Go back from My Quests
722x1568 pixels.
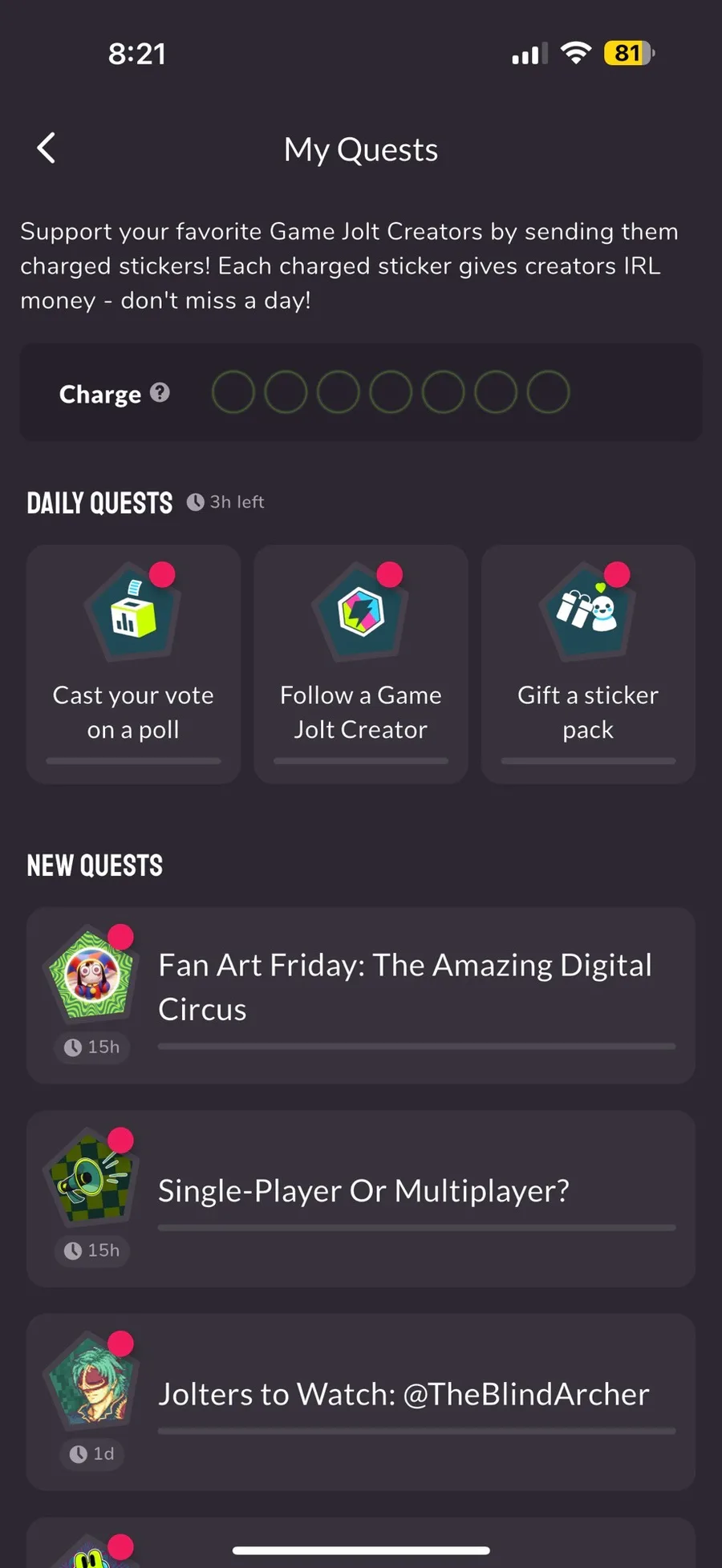click(47, 148)
